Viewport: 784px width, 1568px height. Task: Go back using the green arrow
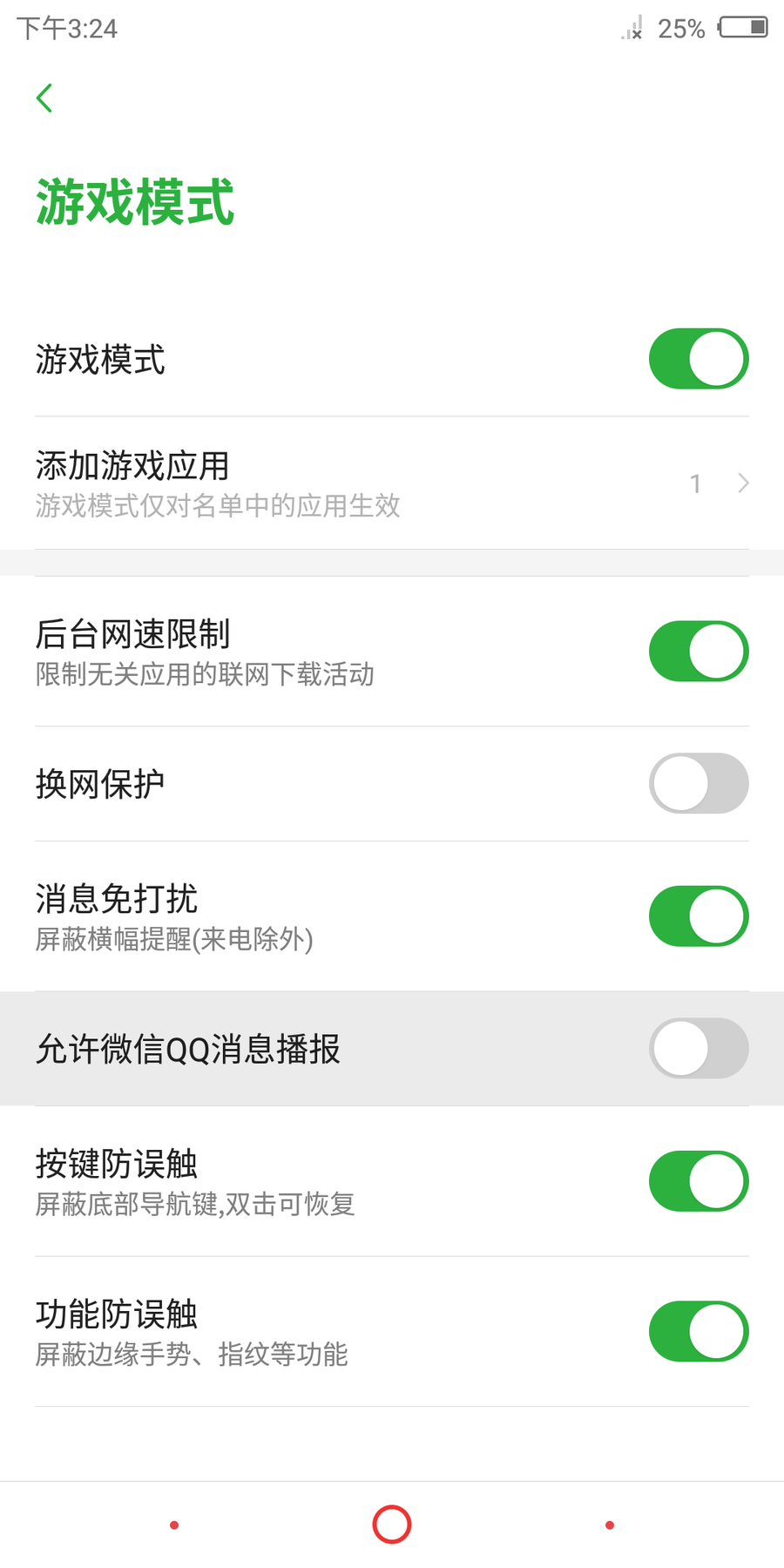(x=44, y=98)
